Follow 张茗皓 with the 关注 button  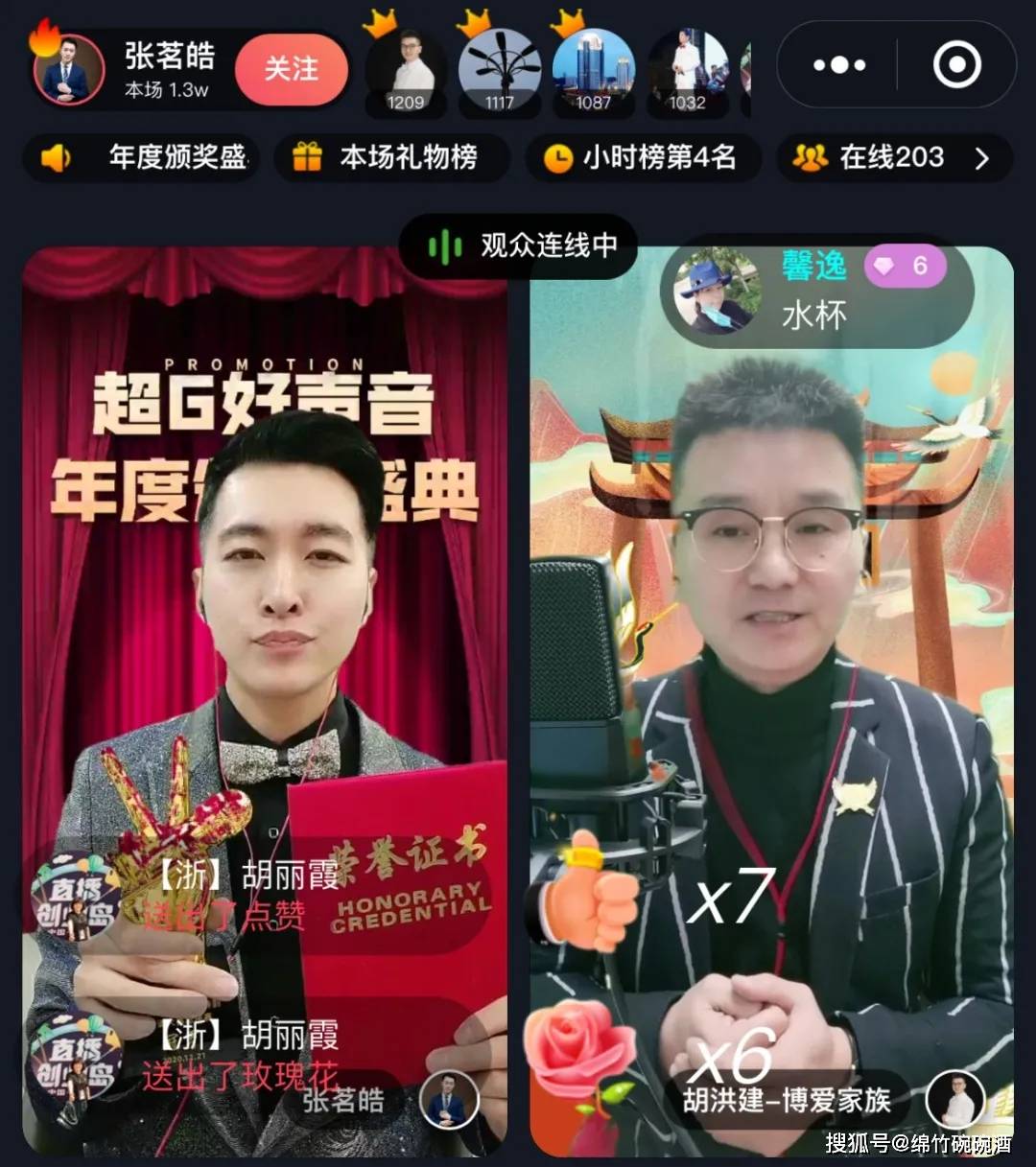(291, 69)
